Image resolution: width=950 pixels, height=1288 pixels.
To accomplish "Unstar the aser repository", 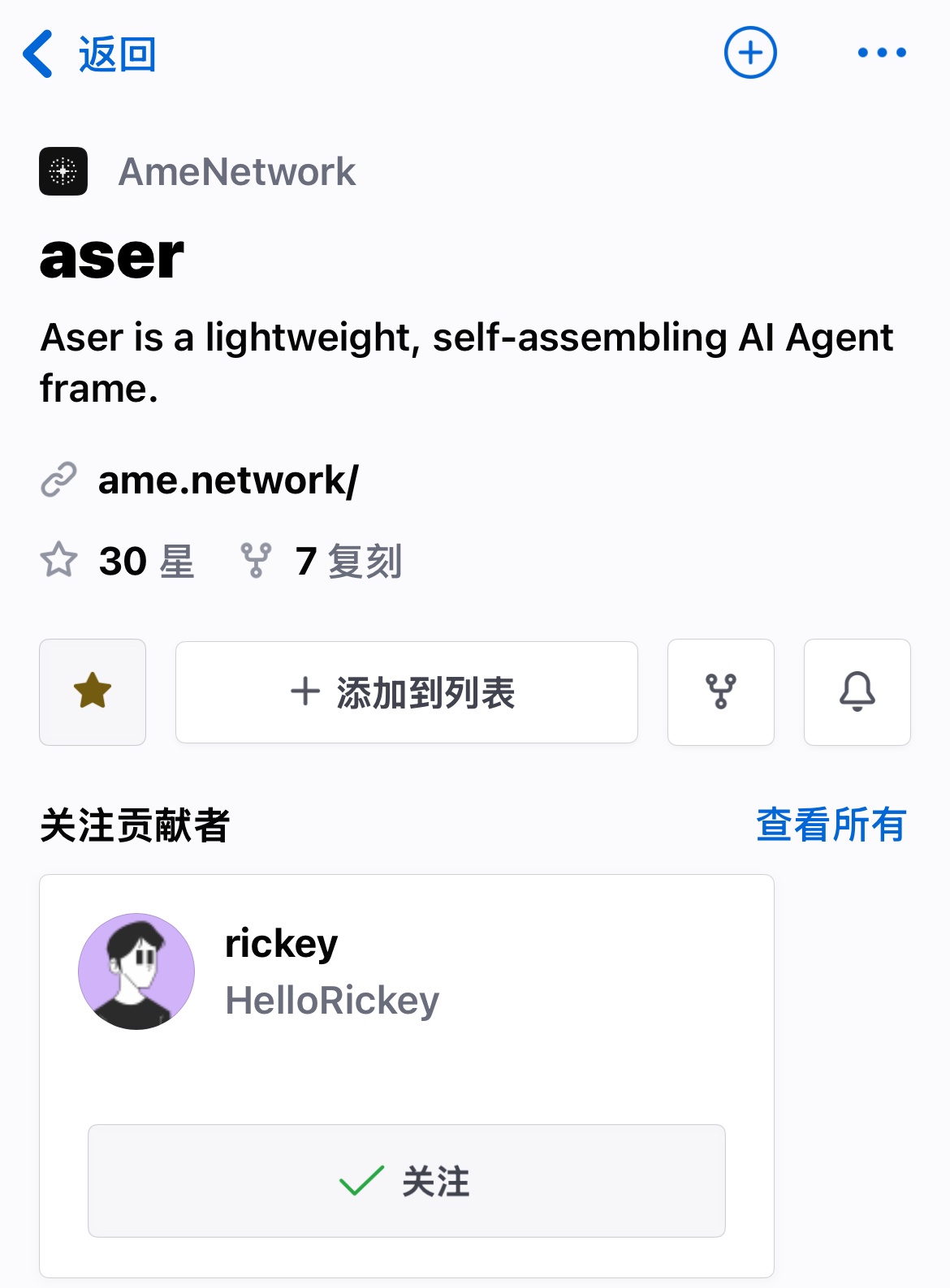I will click(93, 691).
